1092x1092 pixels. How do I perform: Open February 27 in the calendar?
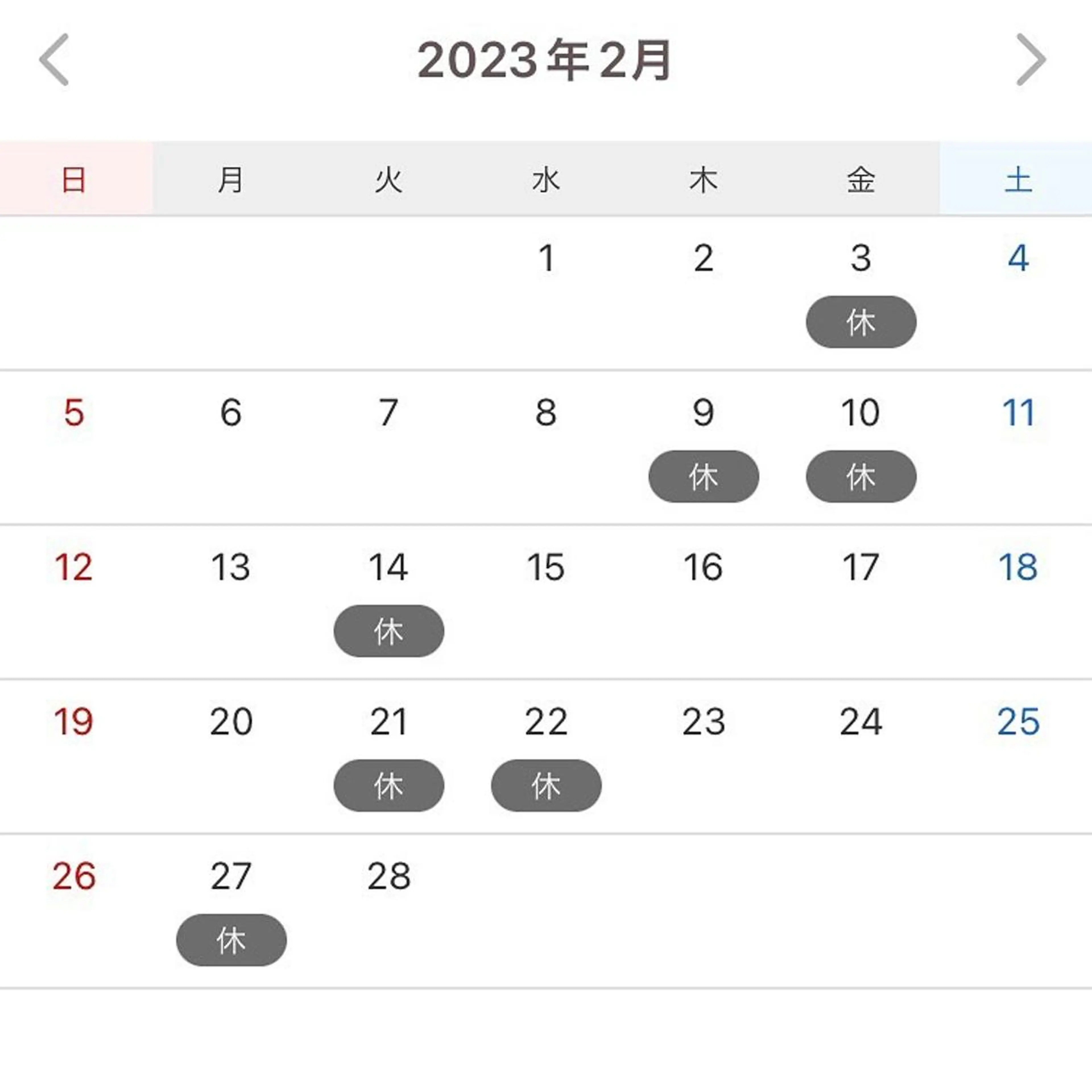coord(231,877)
